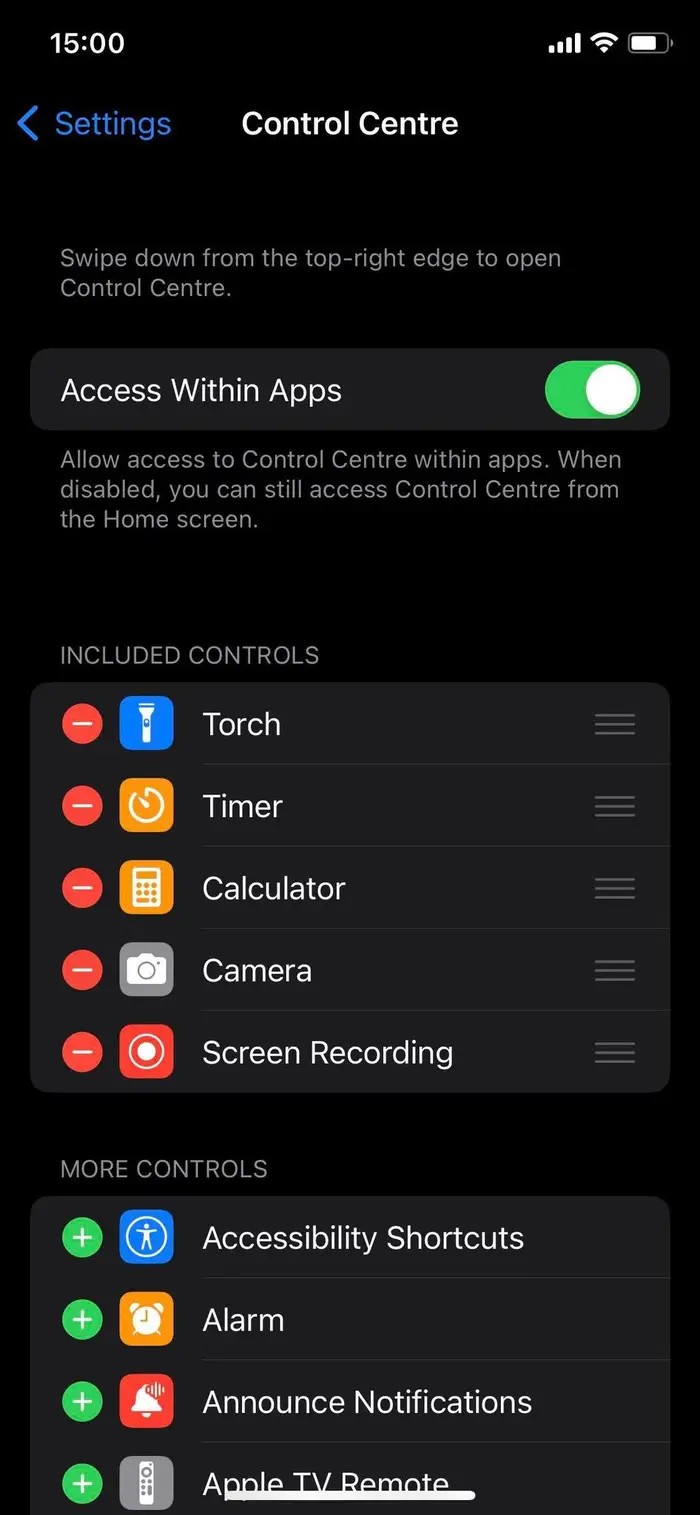Remove Camera from included controls
This screenshot has height=1515, width=700.
[x=82, y=970]
